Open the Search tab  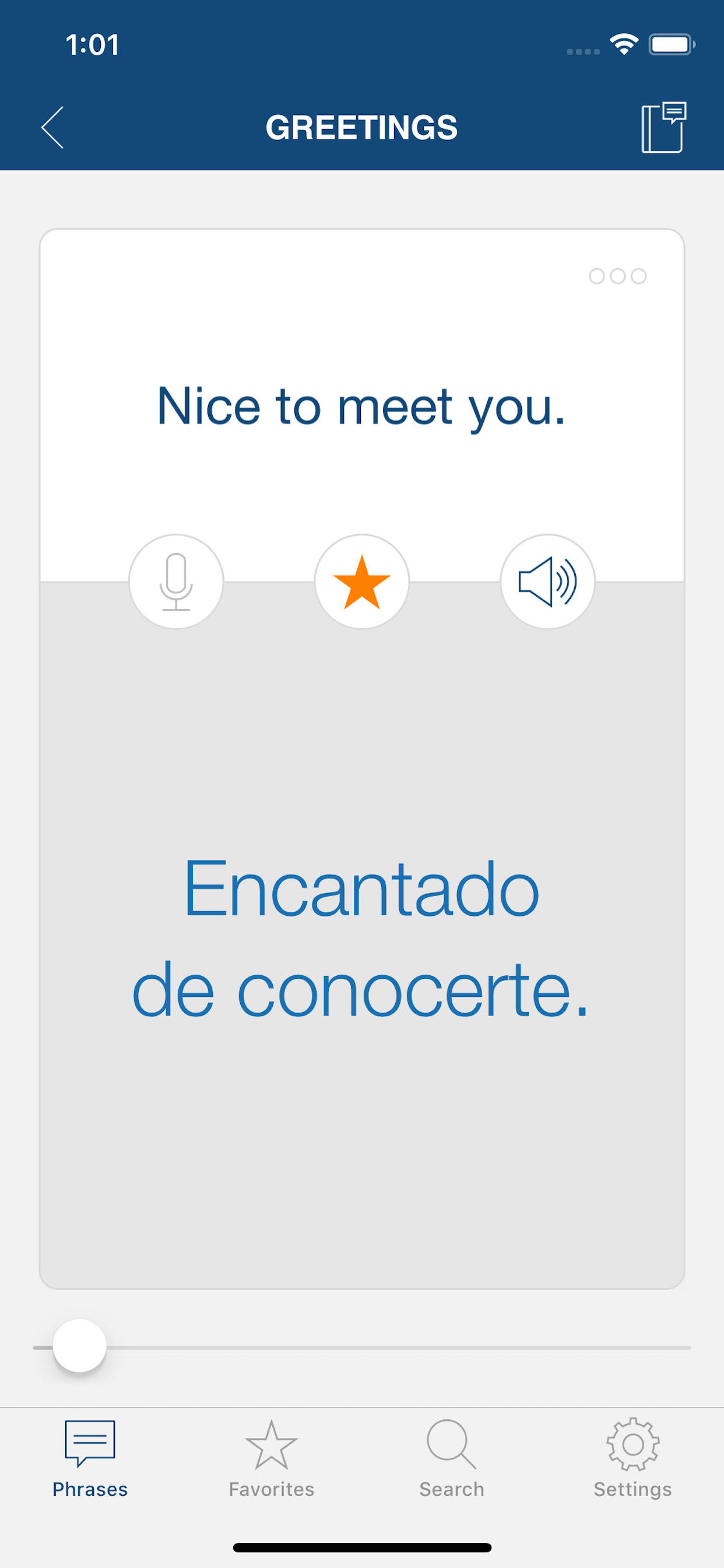[x=452, y=1459]
